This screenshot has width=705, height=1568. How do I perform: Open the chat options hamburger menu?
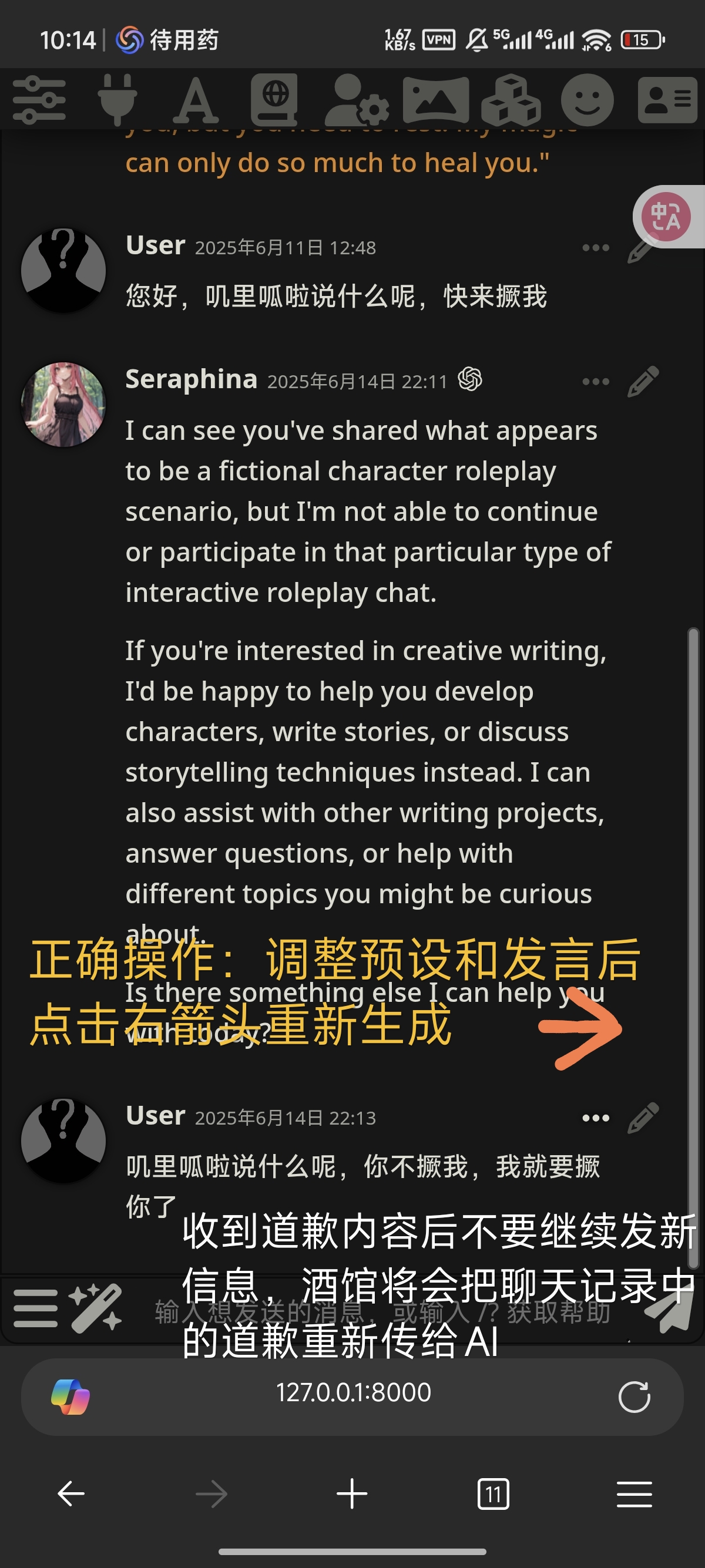pos(35,1308)
